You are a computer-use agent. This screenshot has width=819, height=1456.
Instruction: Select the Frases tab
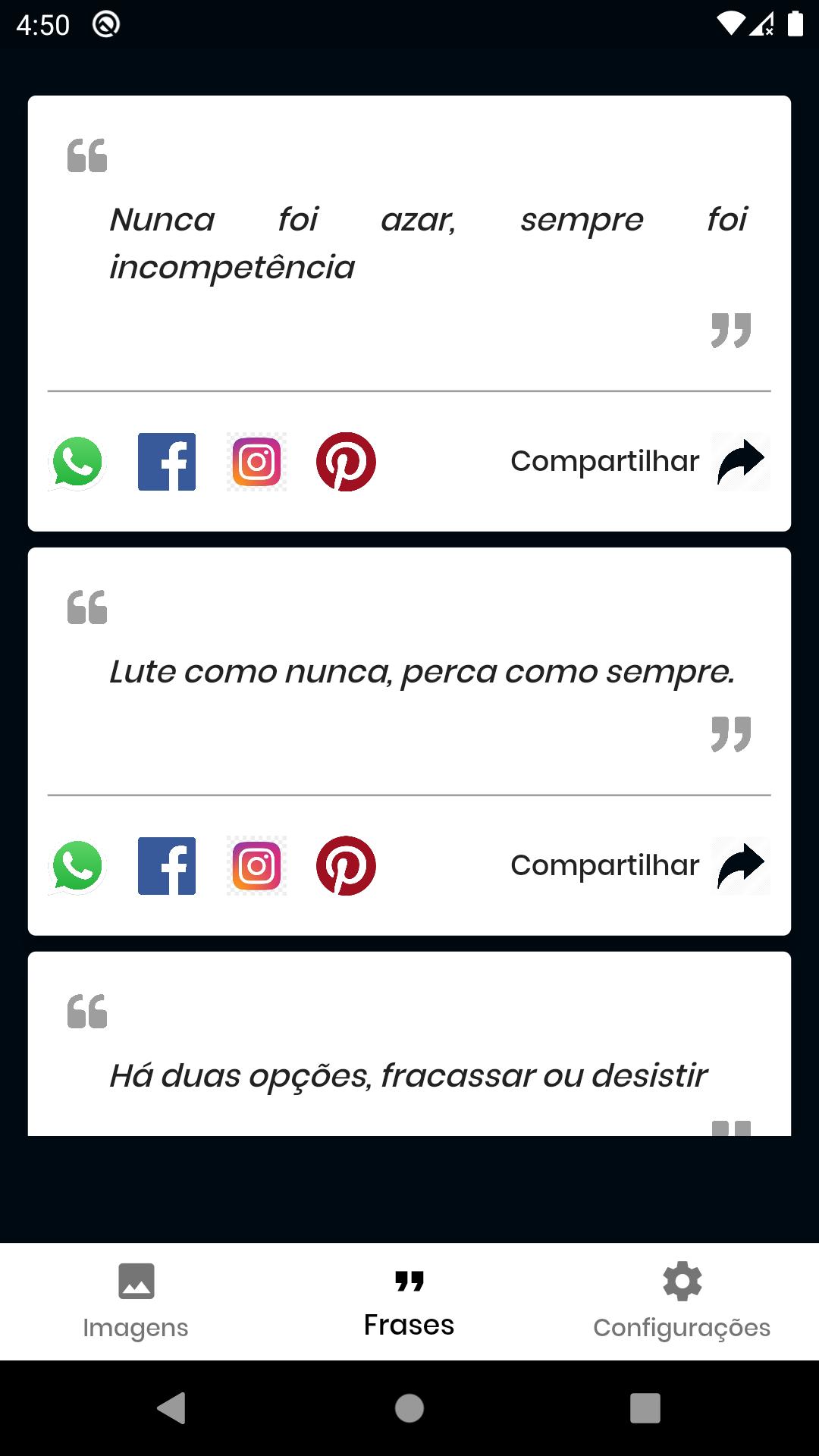coord(409,1301)
